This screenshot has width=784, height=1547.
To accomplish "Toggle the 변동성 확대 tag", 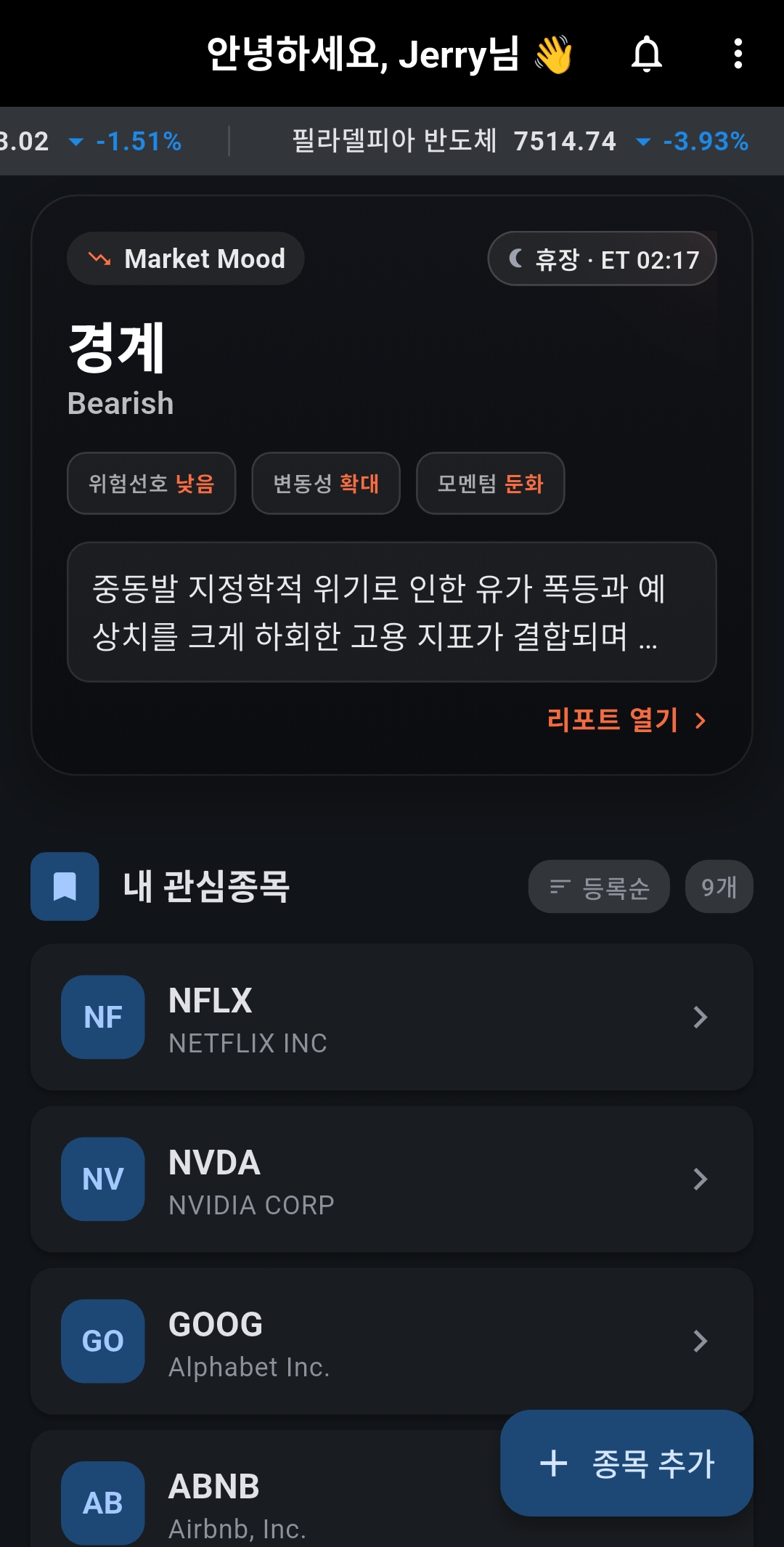I will (x=325, y=484).
